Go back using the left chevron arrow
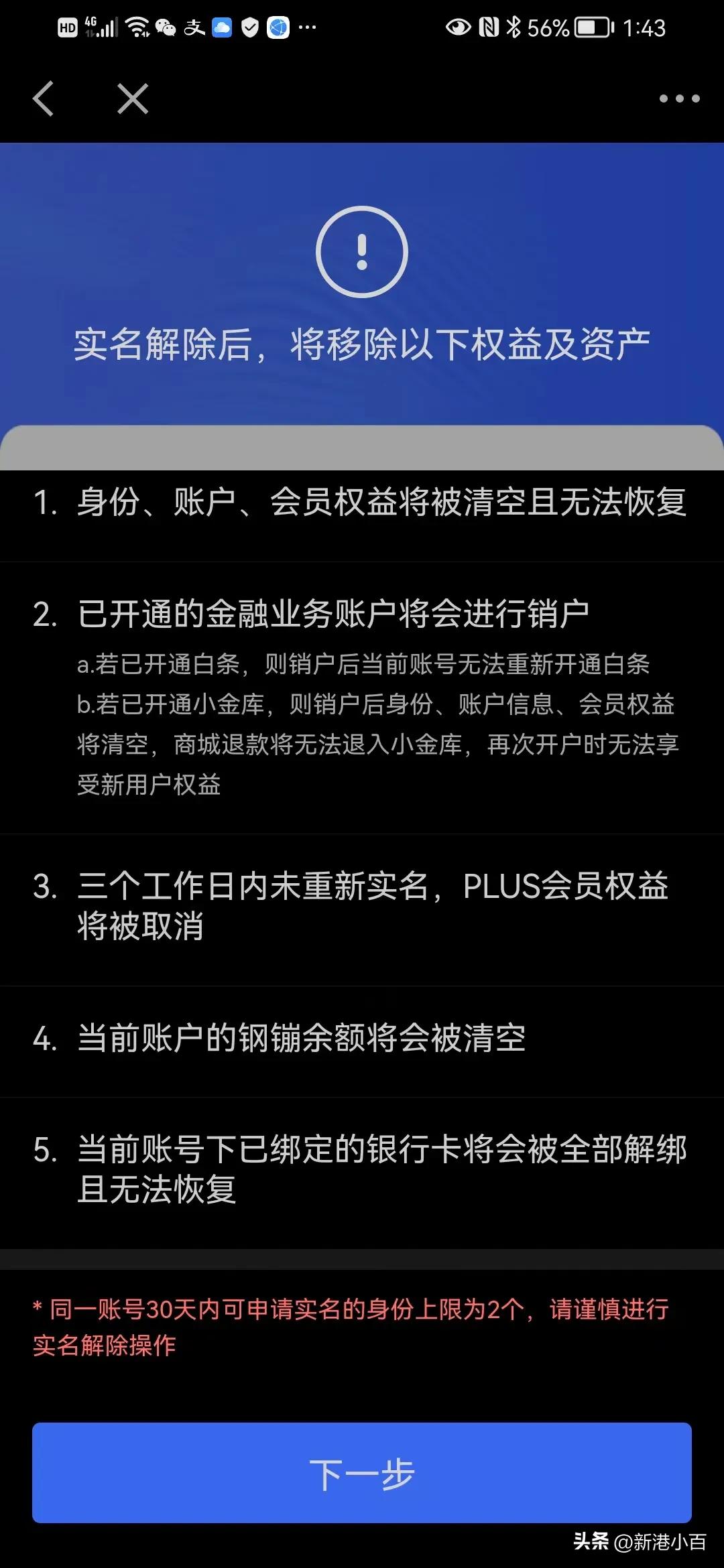Screen dimensions: 724x1568 43,99
